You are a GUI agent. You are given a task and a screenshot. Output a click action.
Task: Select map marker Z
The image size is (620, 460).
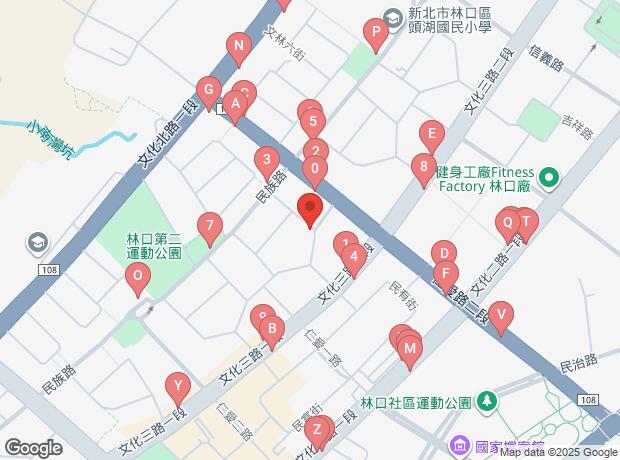point(318,432)
